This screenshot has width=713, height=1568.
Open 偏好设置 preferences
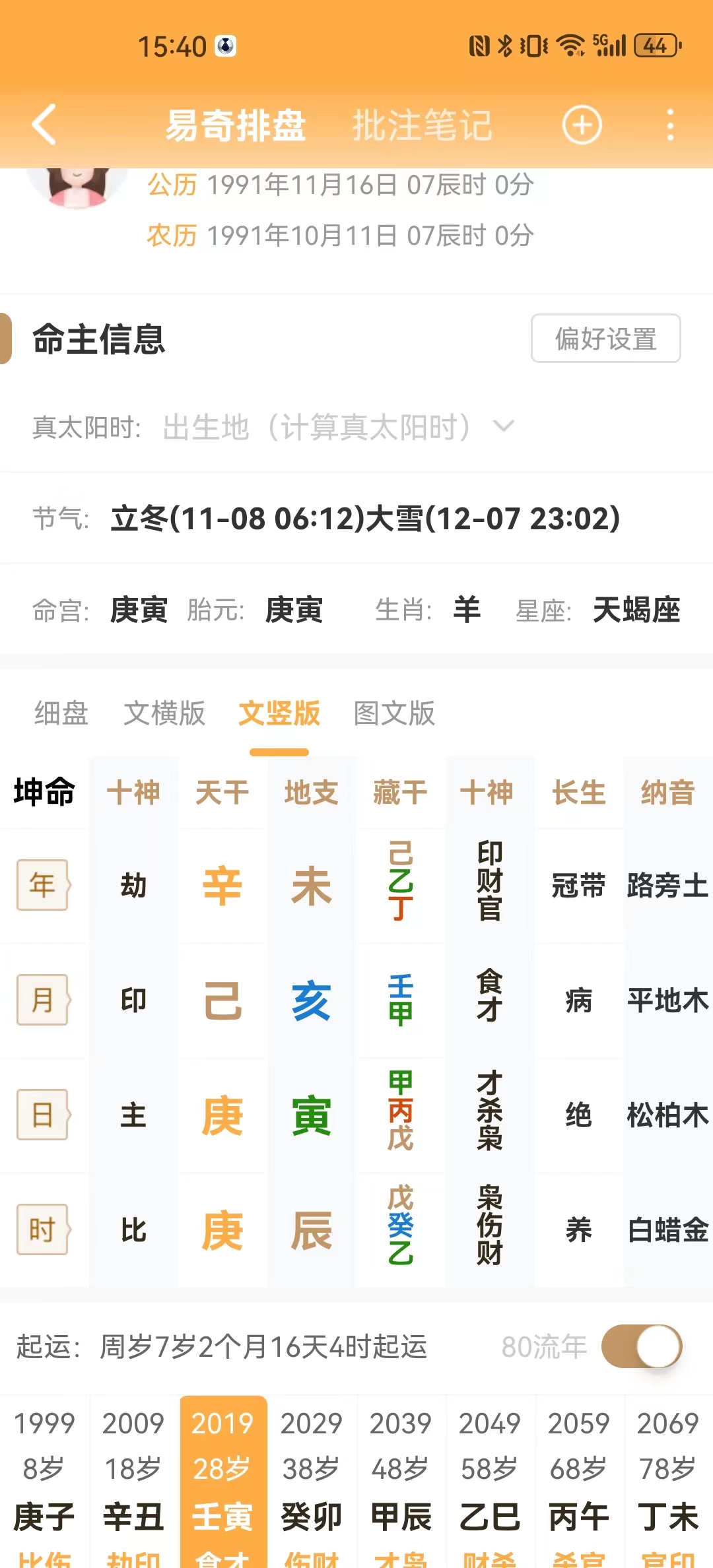pos(605,339)
